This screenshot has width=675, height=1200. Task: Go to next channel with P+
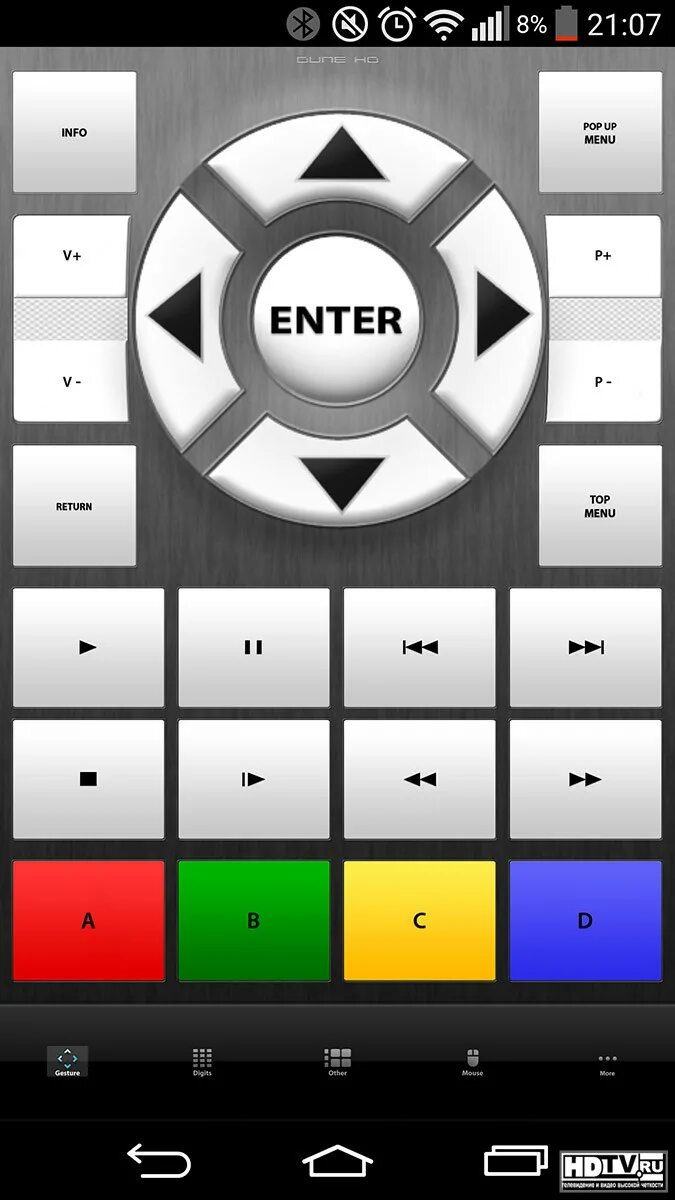pos(603,256)
